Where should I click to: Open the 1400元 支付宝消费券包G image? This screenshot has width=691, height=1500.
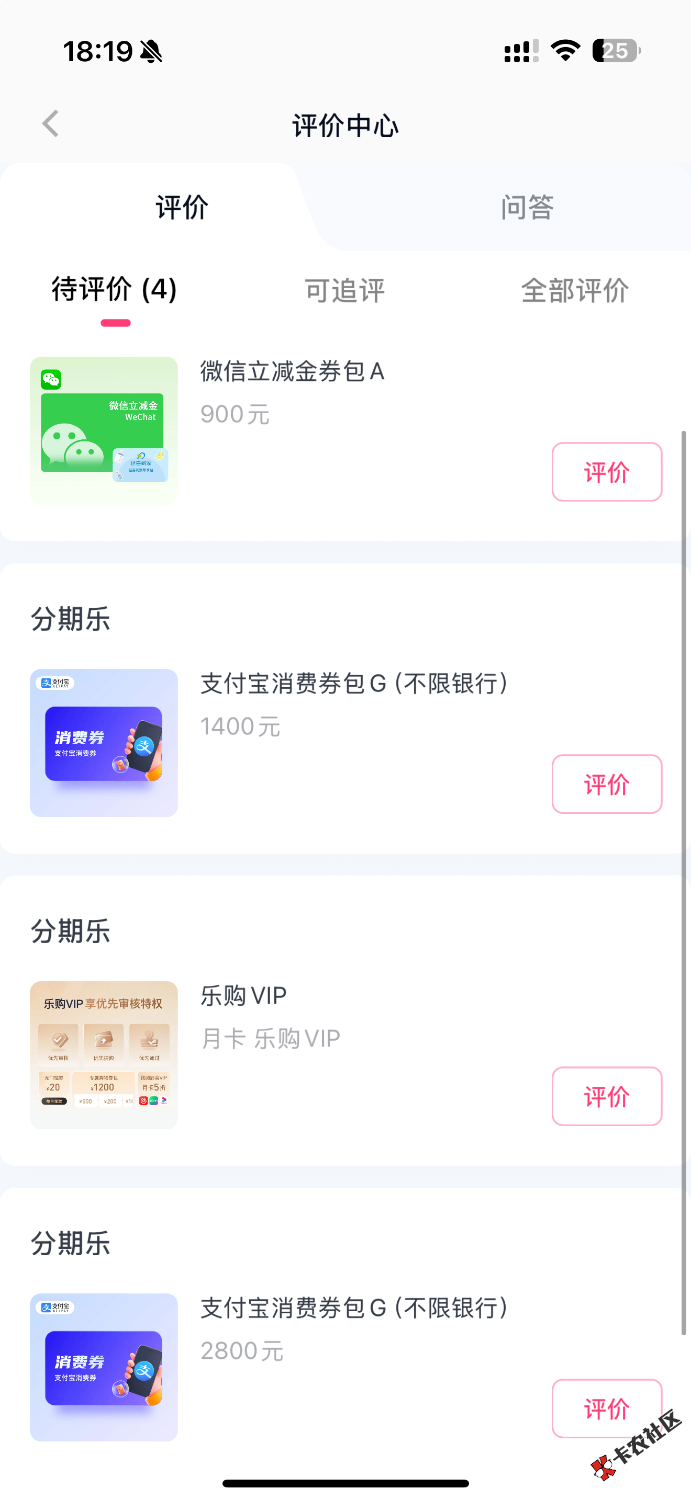coord(104,743)
